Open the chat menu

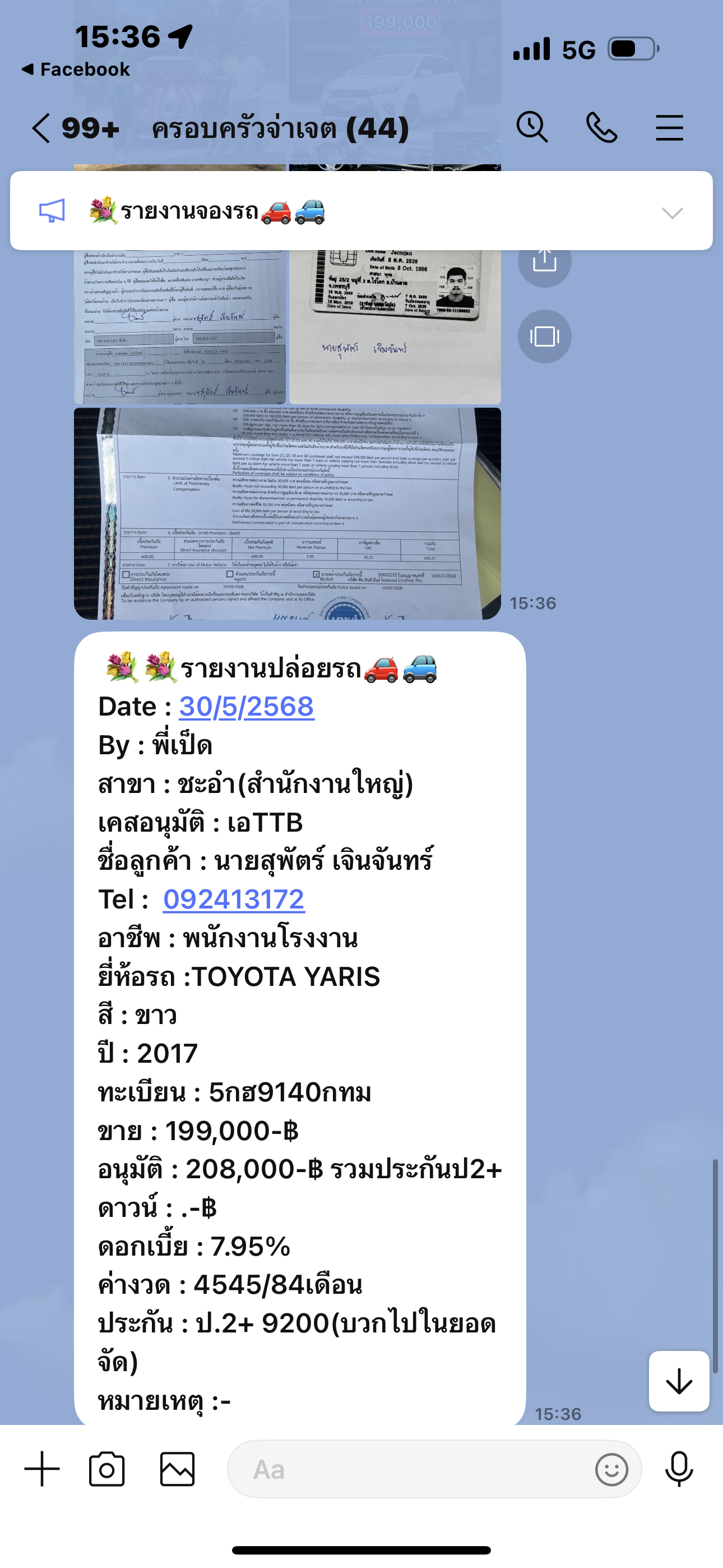[x=669, y=128]
